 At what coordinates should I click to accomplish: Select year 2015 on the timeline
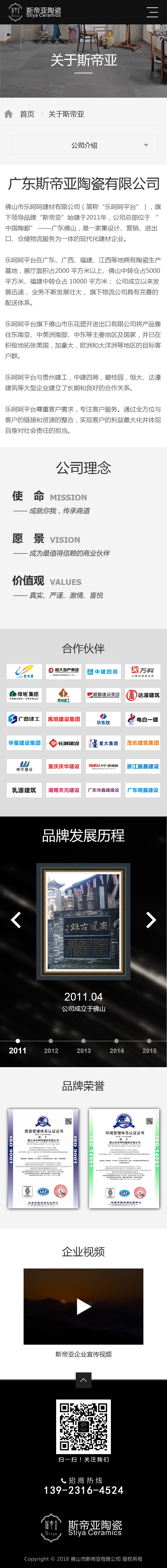click(149, 1050)
